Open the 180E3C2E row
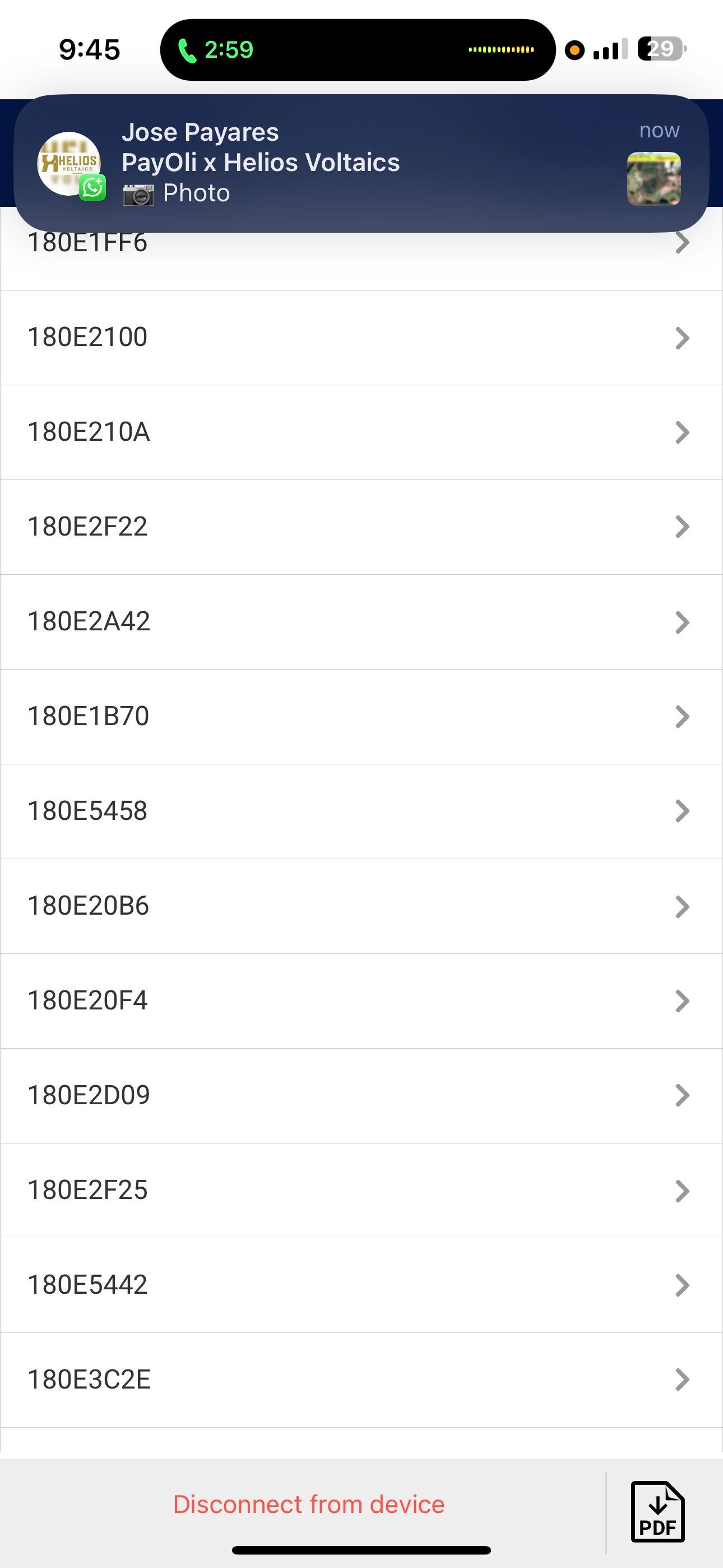The width and height of the screenshot is (723, 1568). tap(361, 1380)
